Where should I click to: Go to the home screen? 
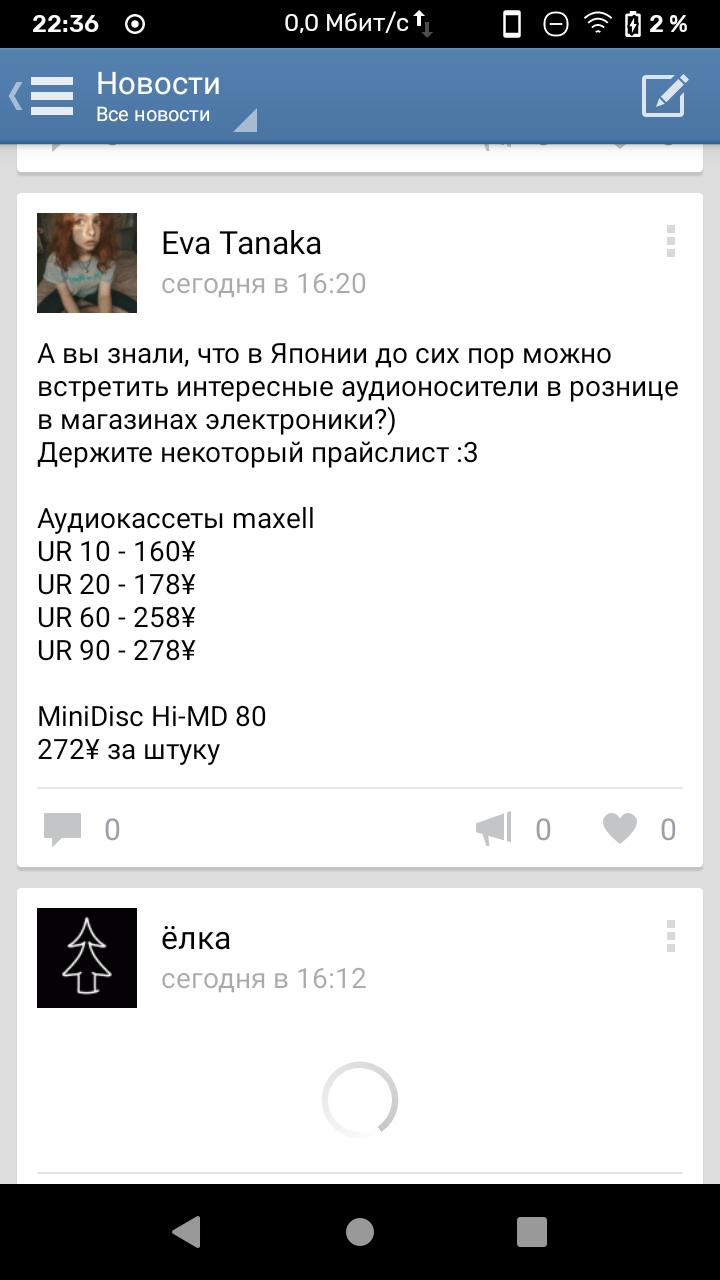pos(360,1231)
